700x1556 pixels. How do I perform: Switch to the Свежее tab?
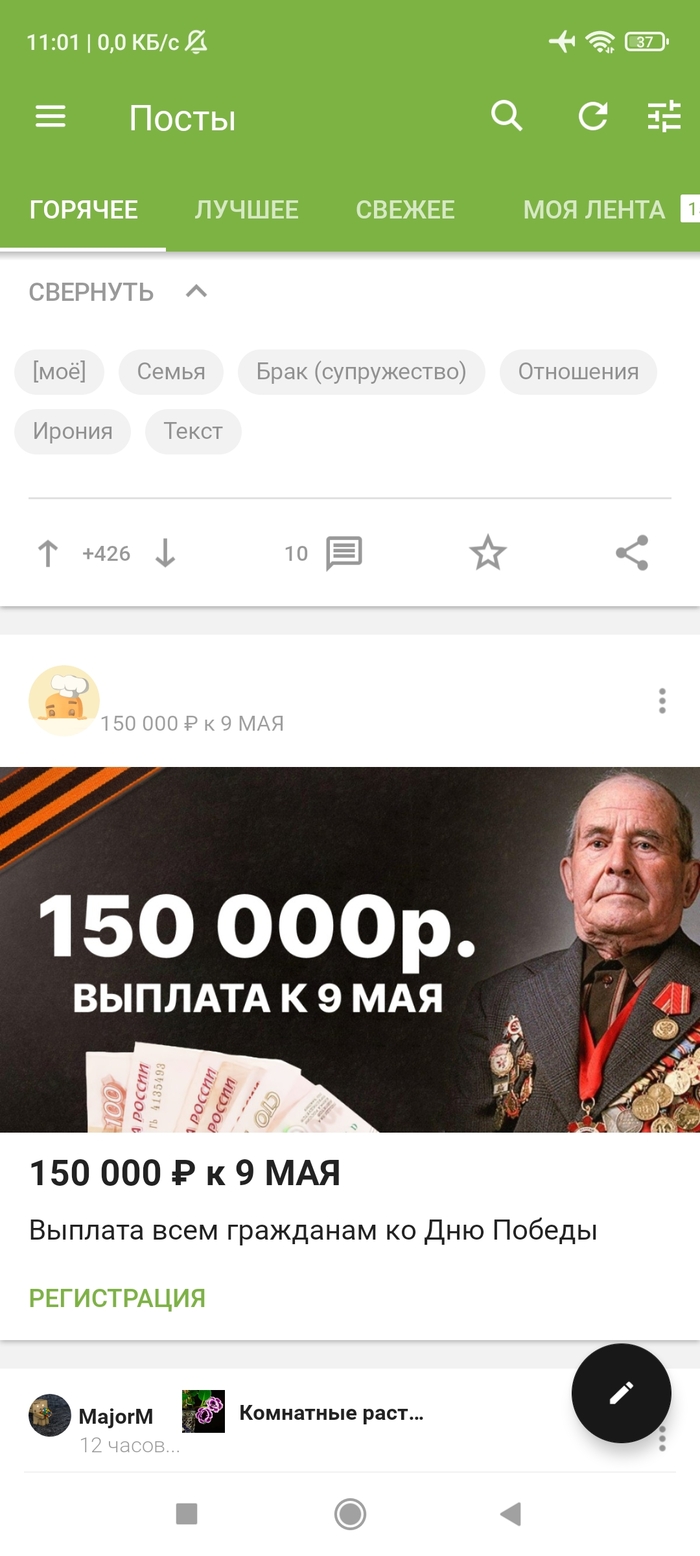point(405,210)
